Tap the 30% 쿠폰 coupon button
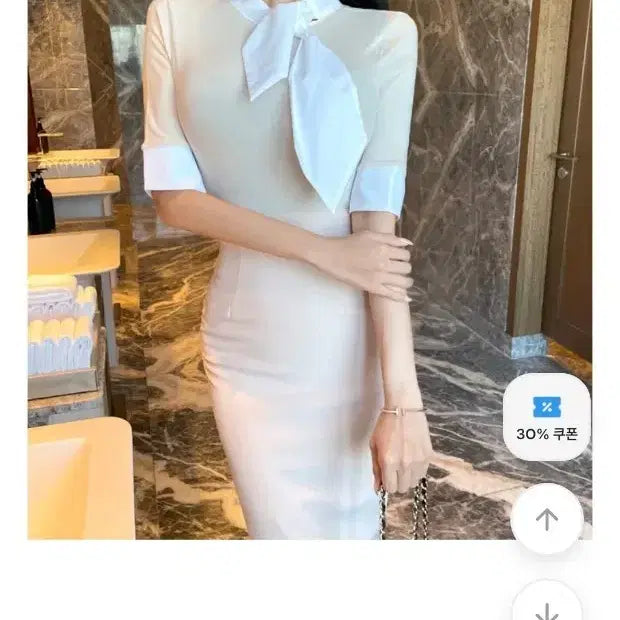Screen dimensions: 620x620 point(546,418)
